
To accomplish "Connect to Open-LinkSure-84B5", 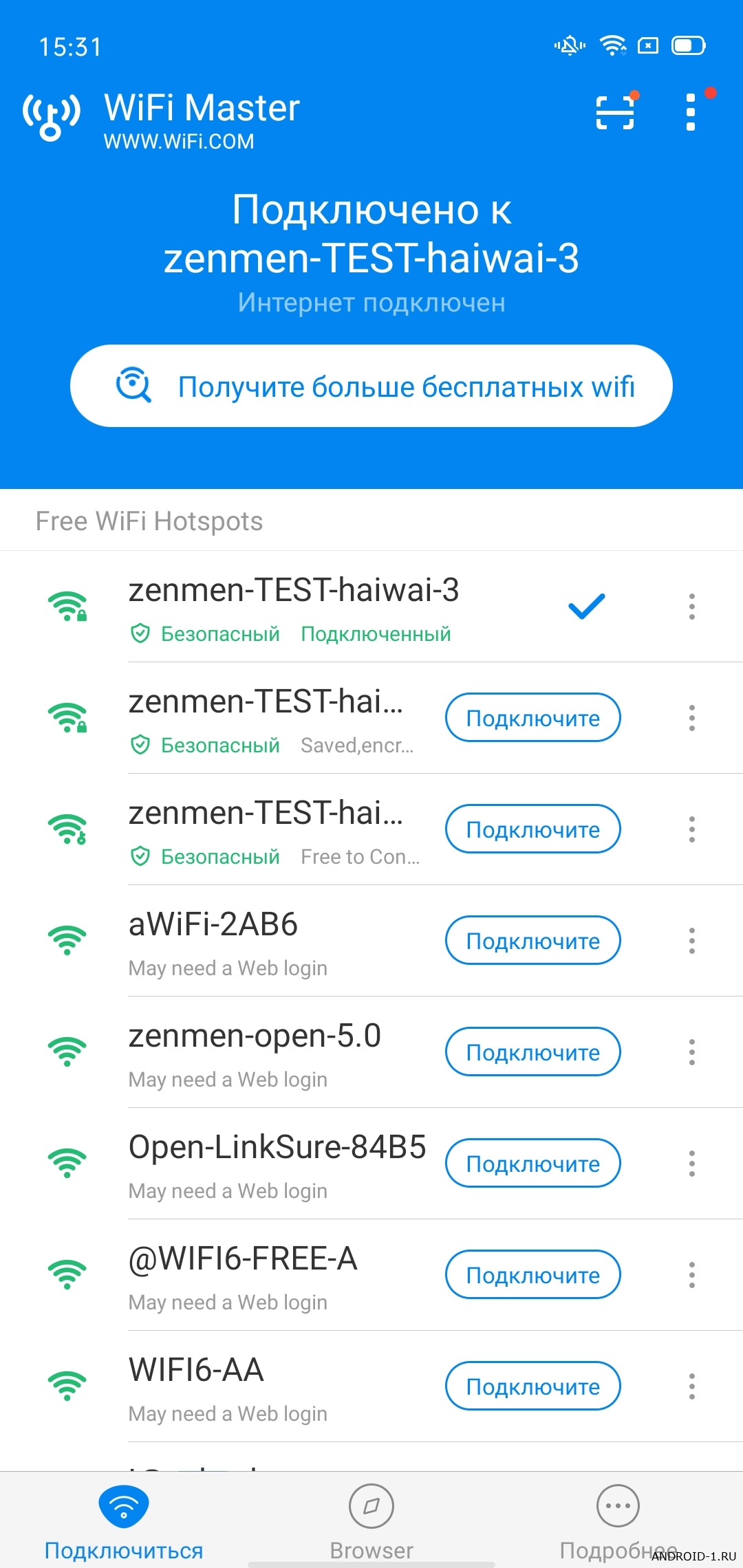I will [x=532, y=1164].
